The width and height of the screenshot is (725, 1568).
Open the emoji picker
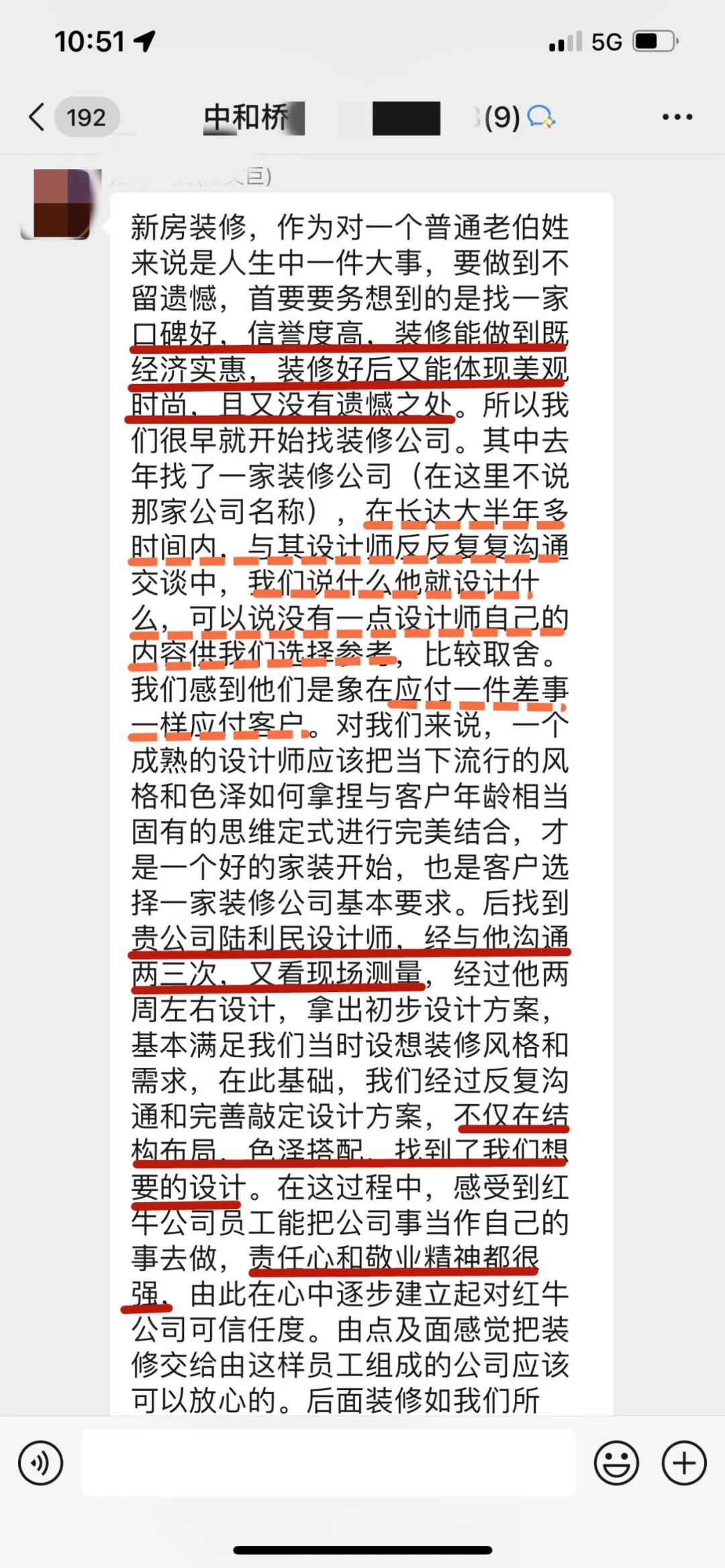(616, 1463)
